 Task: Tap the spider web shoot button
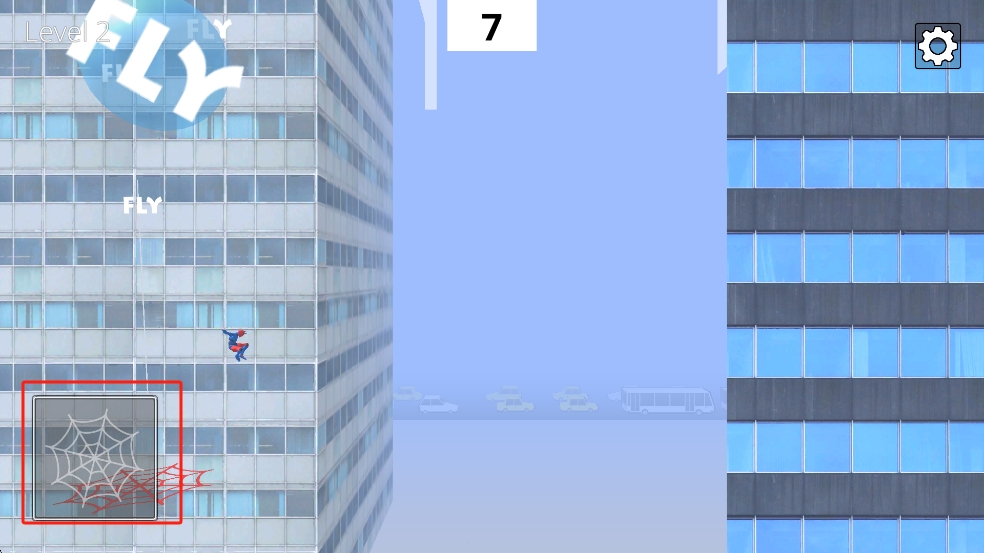(x=95, y=458)
